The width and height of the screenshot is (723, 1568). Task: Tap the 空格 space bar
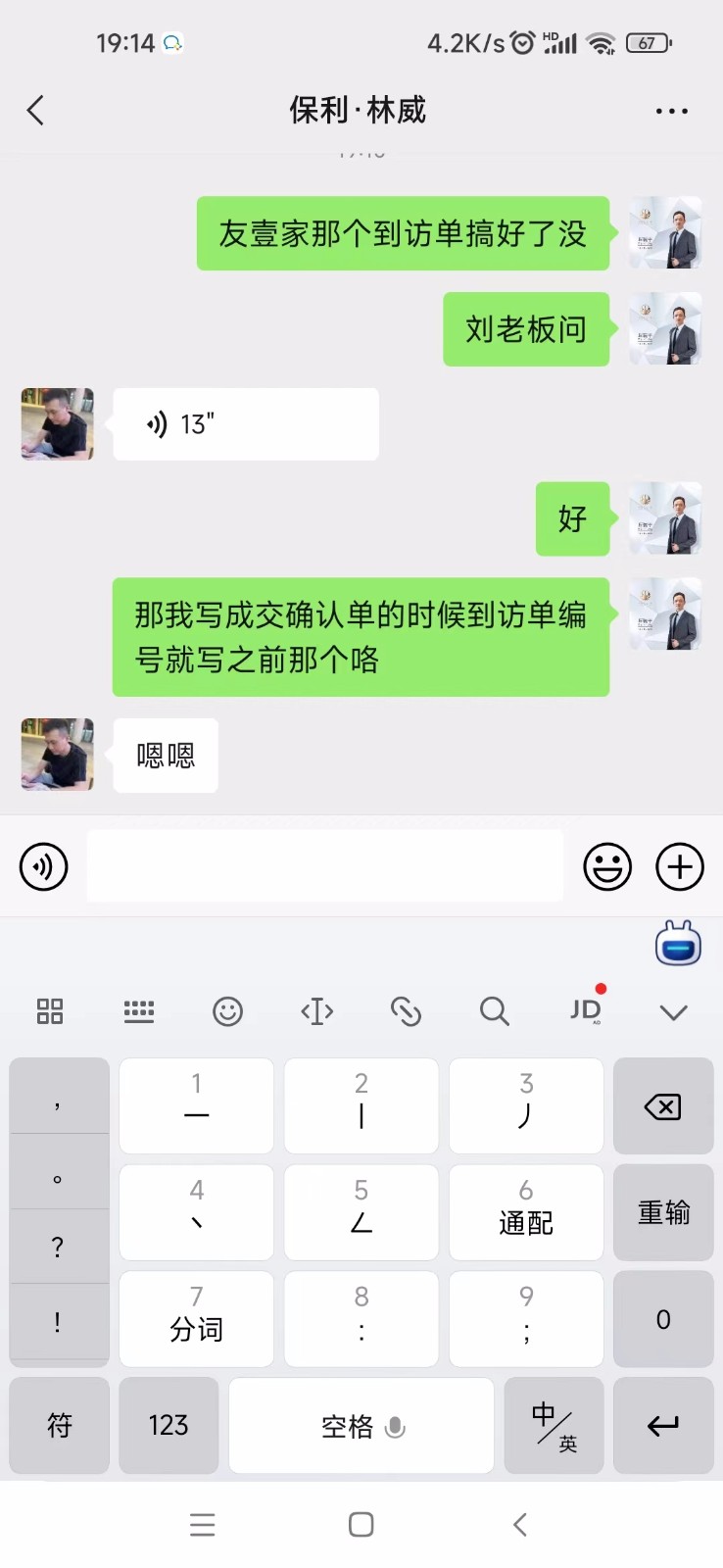pyautogui.click(x=361, y=1425)
